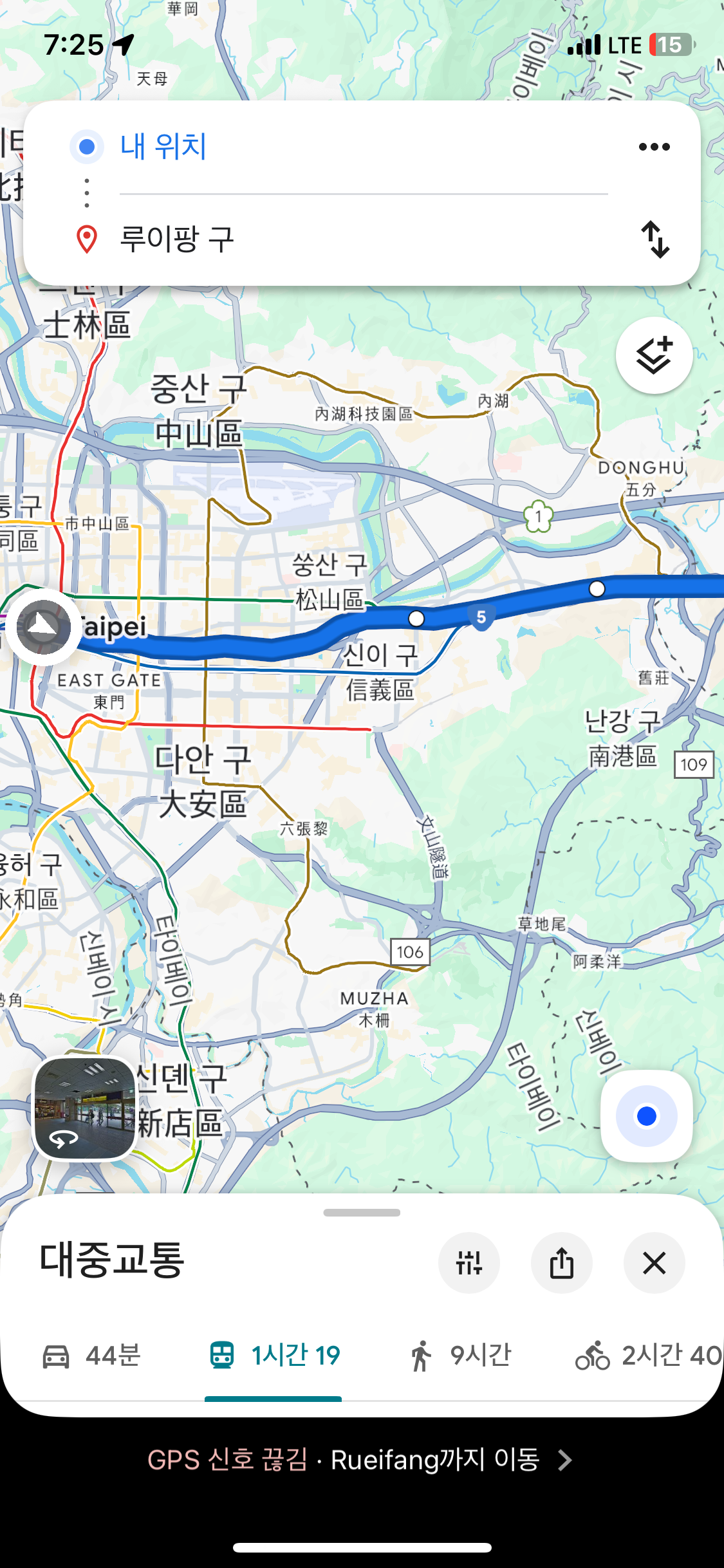Select the transit tab 1시간 19

point(275,1356)
